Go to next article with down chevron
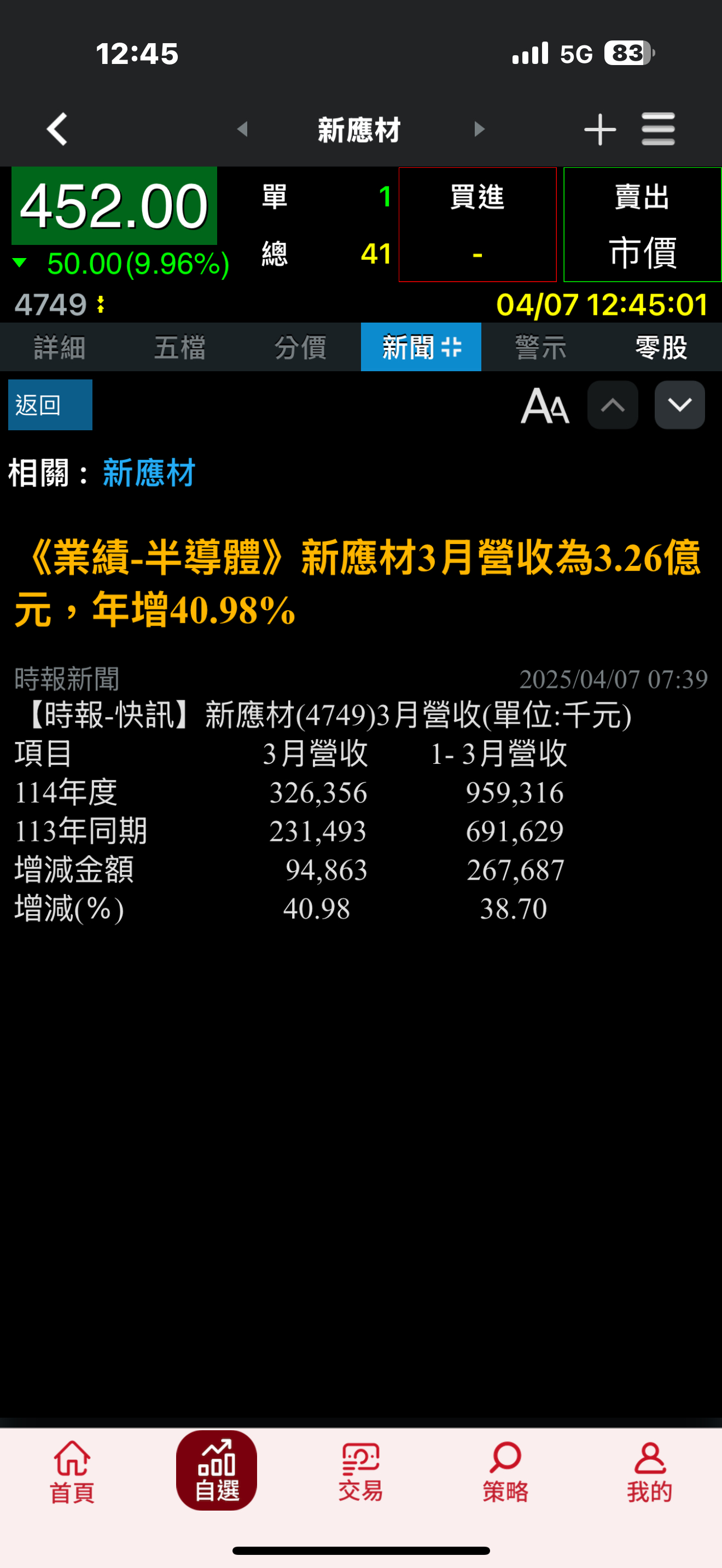Viewport: 722px width, 1568px height. click(x=679, y=405)
